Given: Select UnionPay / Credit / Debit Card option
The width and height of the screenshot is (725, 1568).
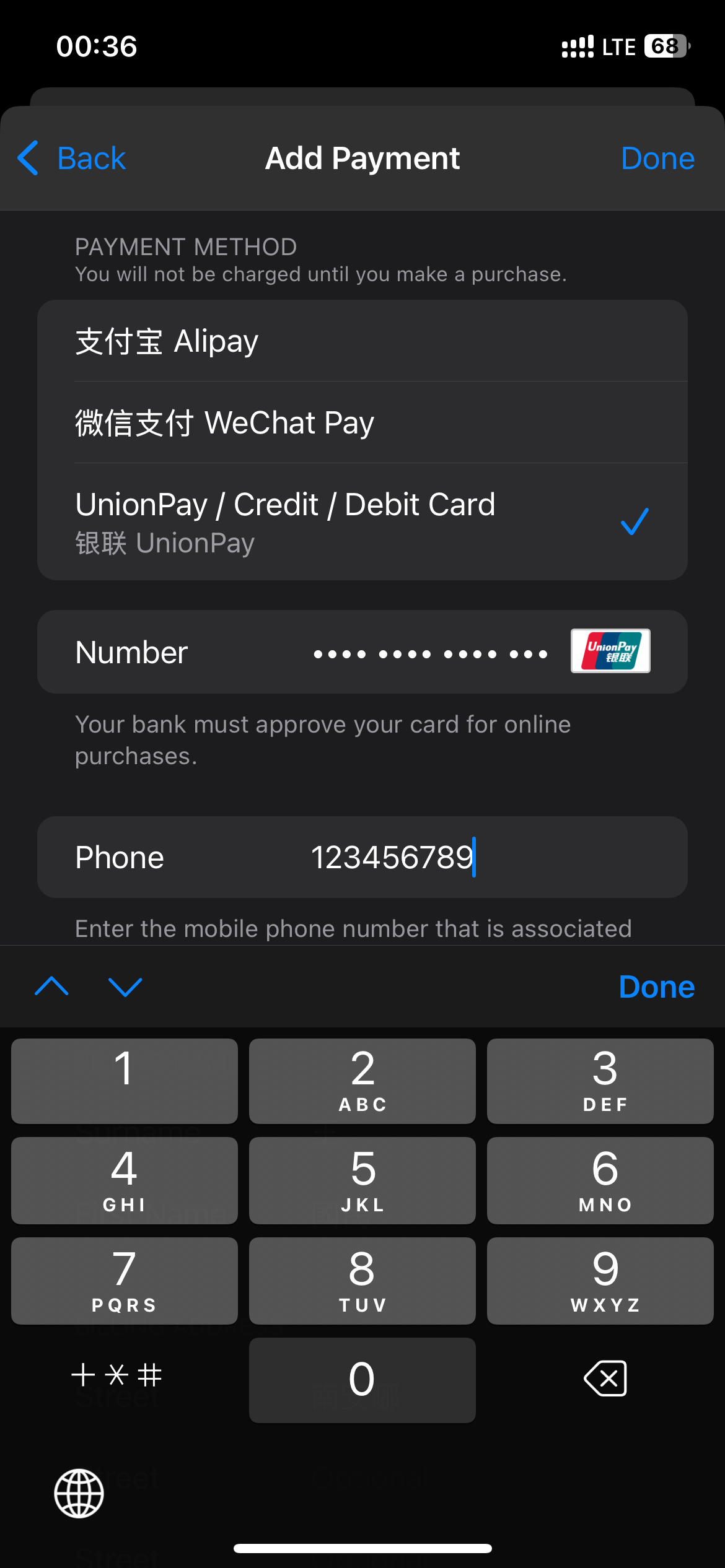Looking at the screenshot, I should coord(362,521).
